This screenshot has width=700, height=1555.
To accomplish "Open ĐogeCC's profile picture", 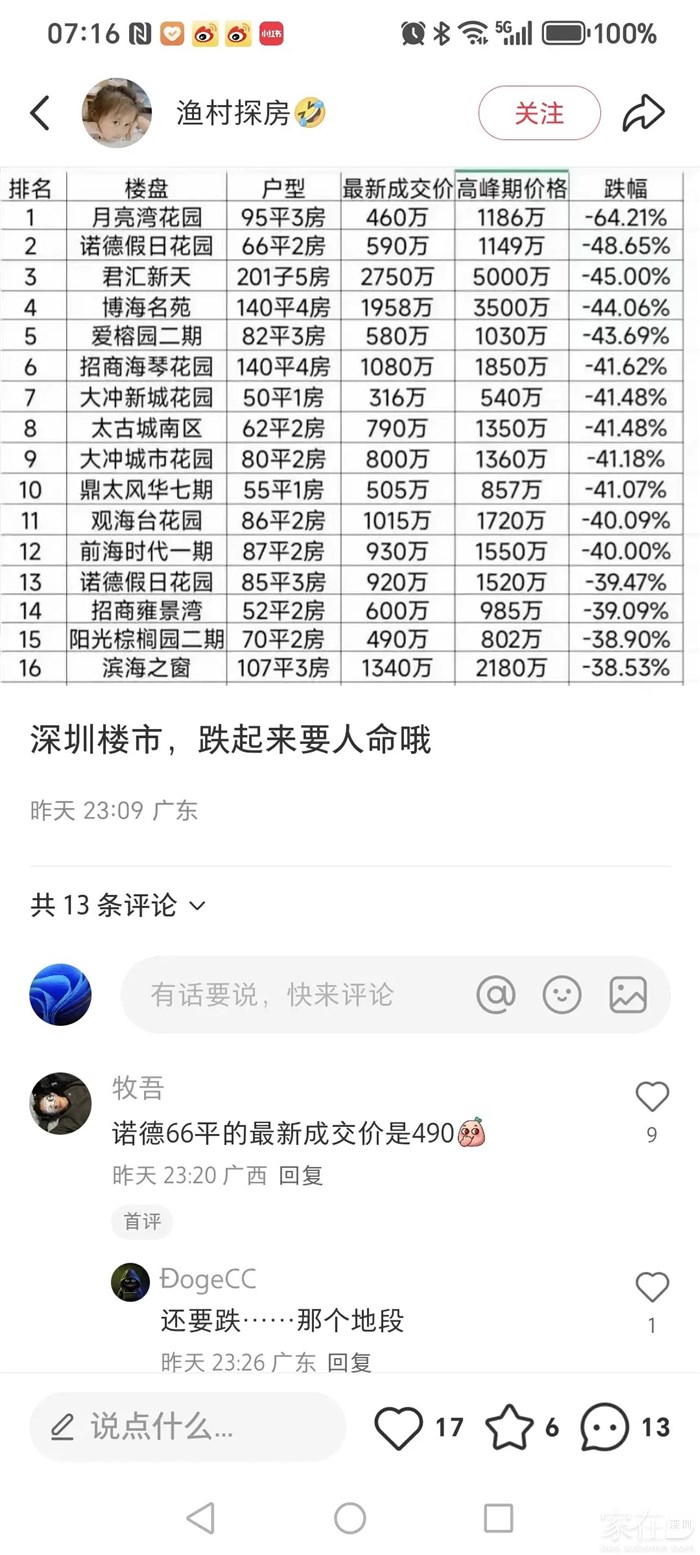I will pos(130,1282).
